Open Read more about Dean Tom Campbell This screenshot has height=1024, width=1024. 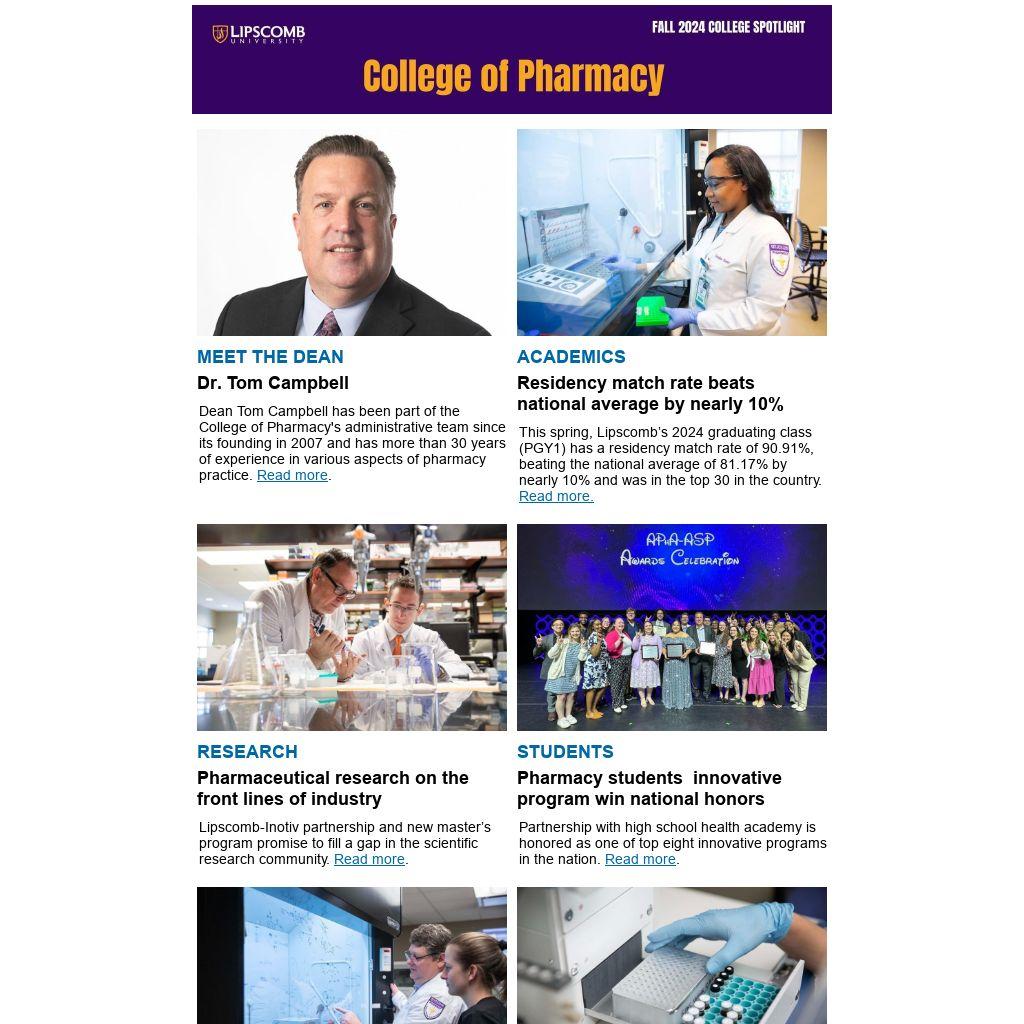pyautogui.click(x=292, y=475)
